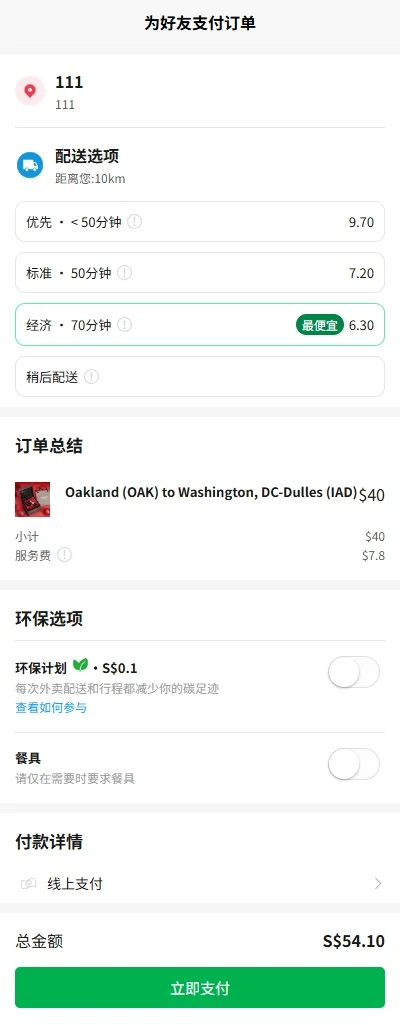Tap the info icon beside 稍后配送
Image resolution: width=400 pixels, height=1025 pixels.
(92, 377)
